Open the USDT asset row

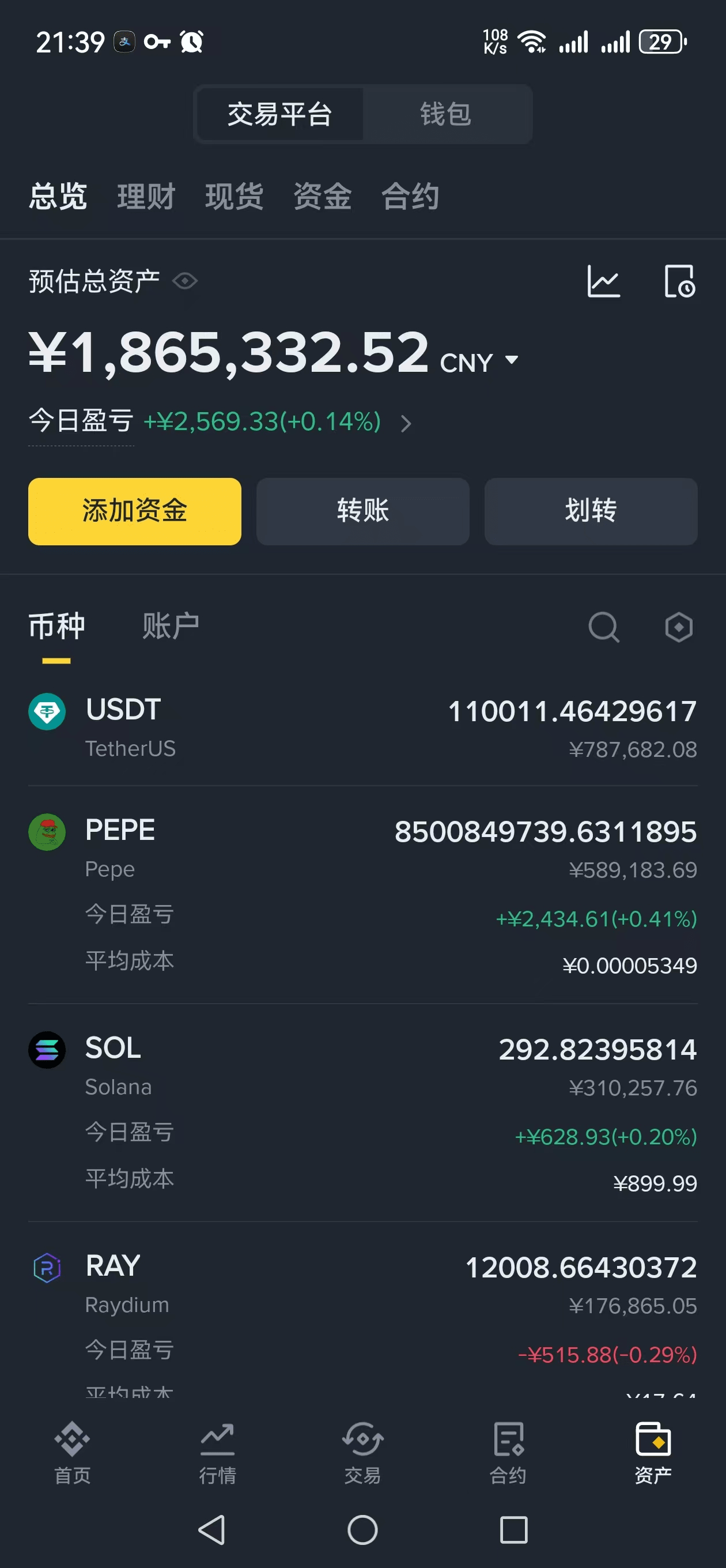(x=362, y=728)
